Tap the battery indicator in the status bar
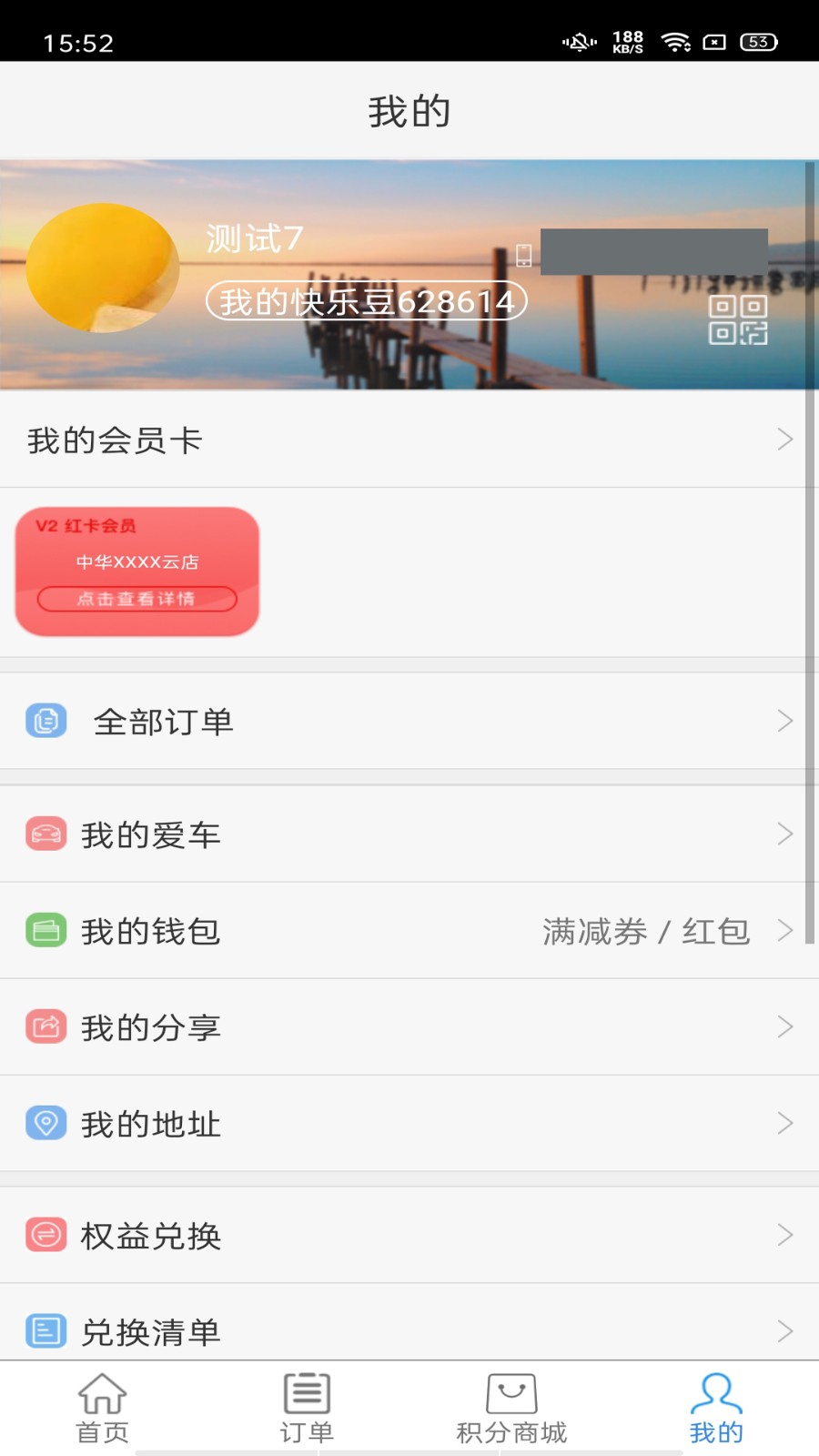 pyautogui.click(x=760, y=42)
